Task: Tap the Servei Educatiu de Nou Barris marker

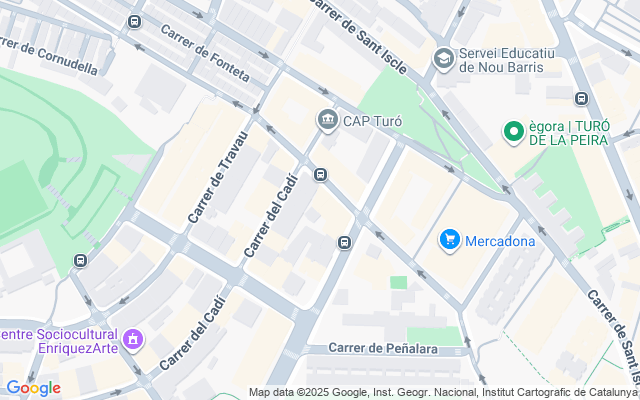Action: click(x=444, y=59)
